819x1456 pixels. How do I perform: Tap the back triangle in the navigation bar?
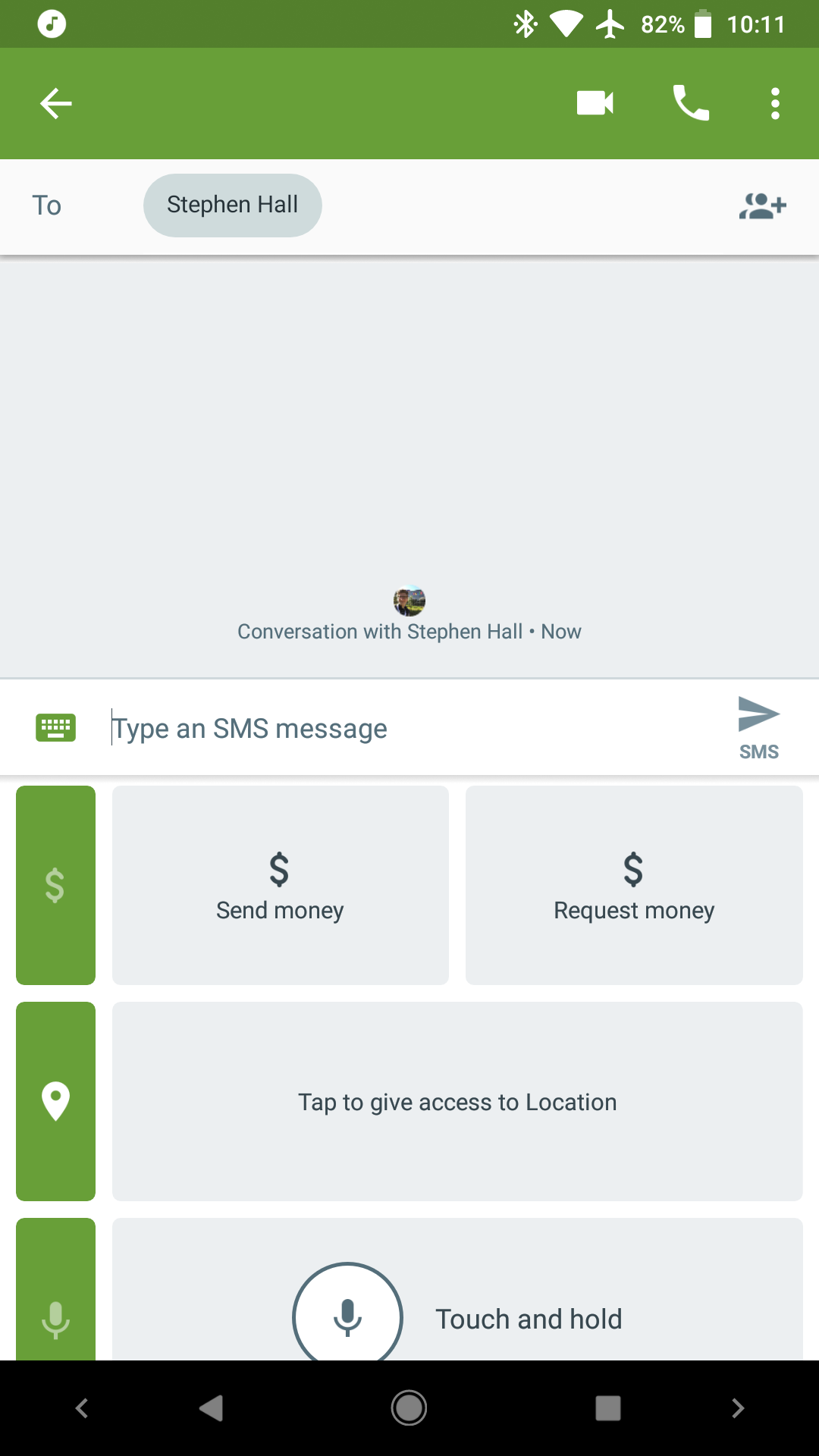coord(211,1408)
